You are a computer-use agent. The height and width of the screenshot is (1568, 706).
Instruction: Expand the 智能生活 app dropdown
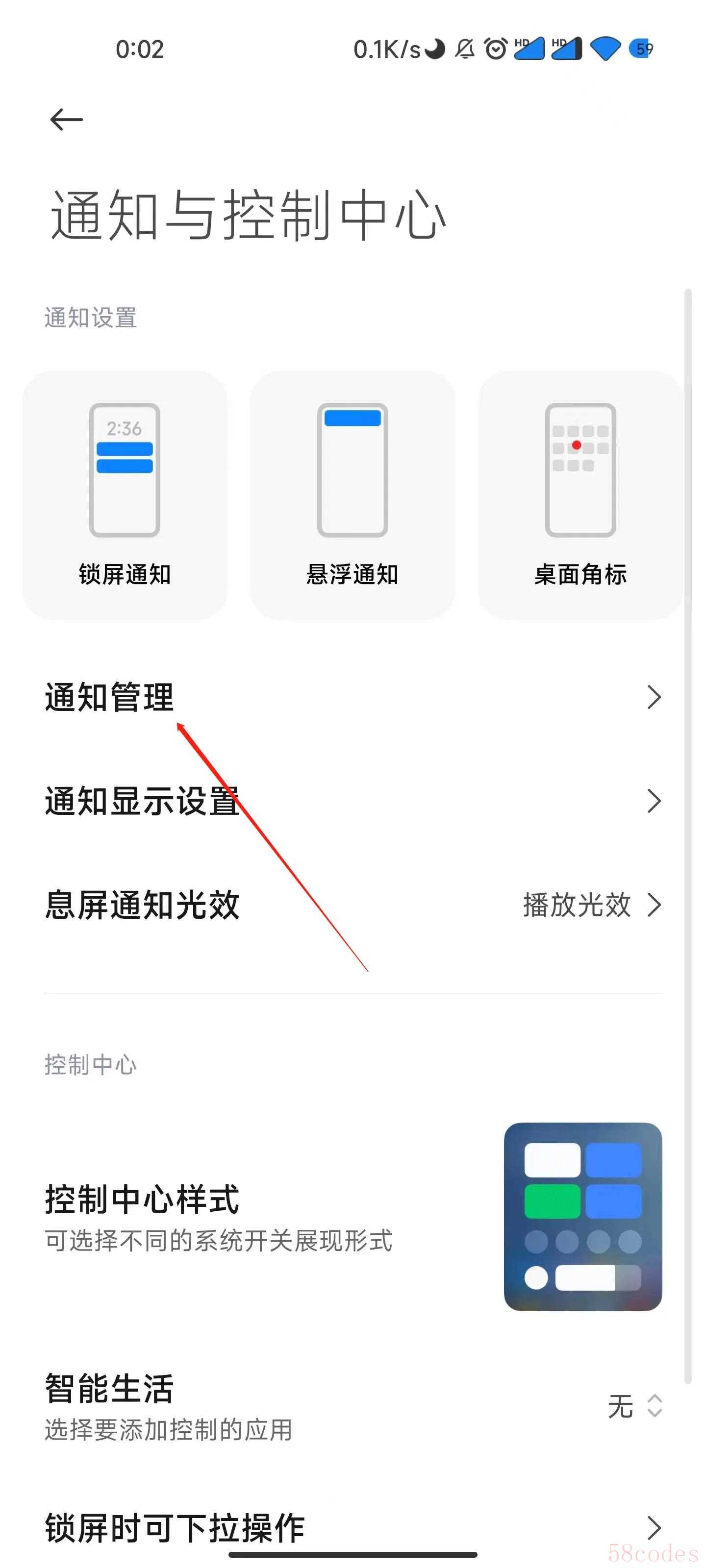[x=636, y=1406]
